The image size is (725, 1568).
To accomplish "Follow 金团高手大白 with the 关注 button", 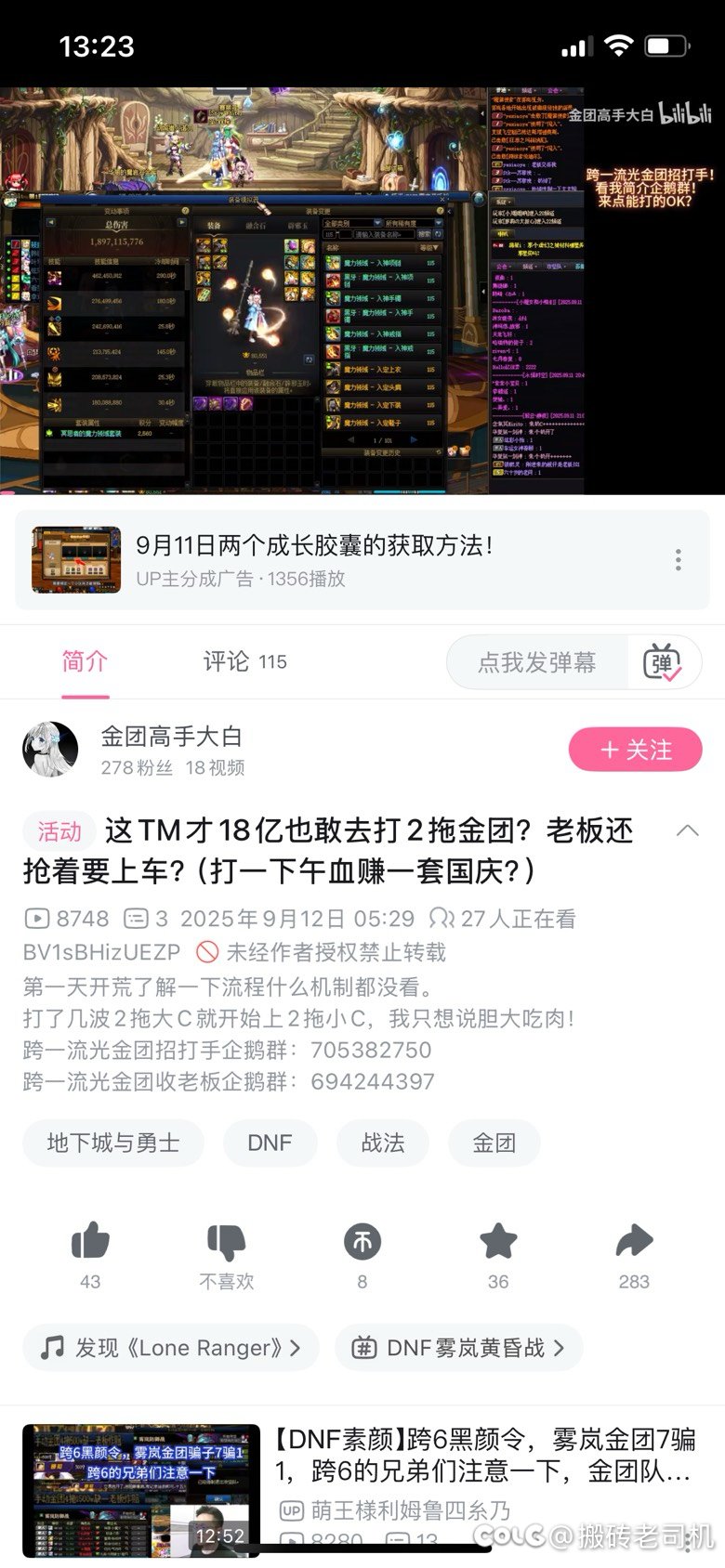I will click(635, 750).
